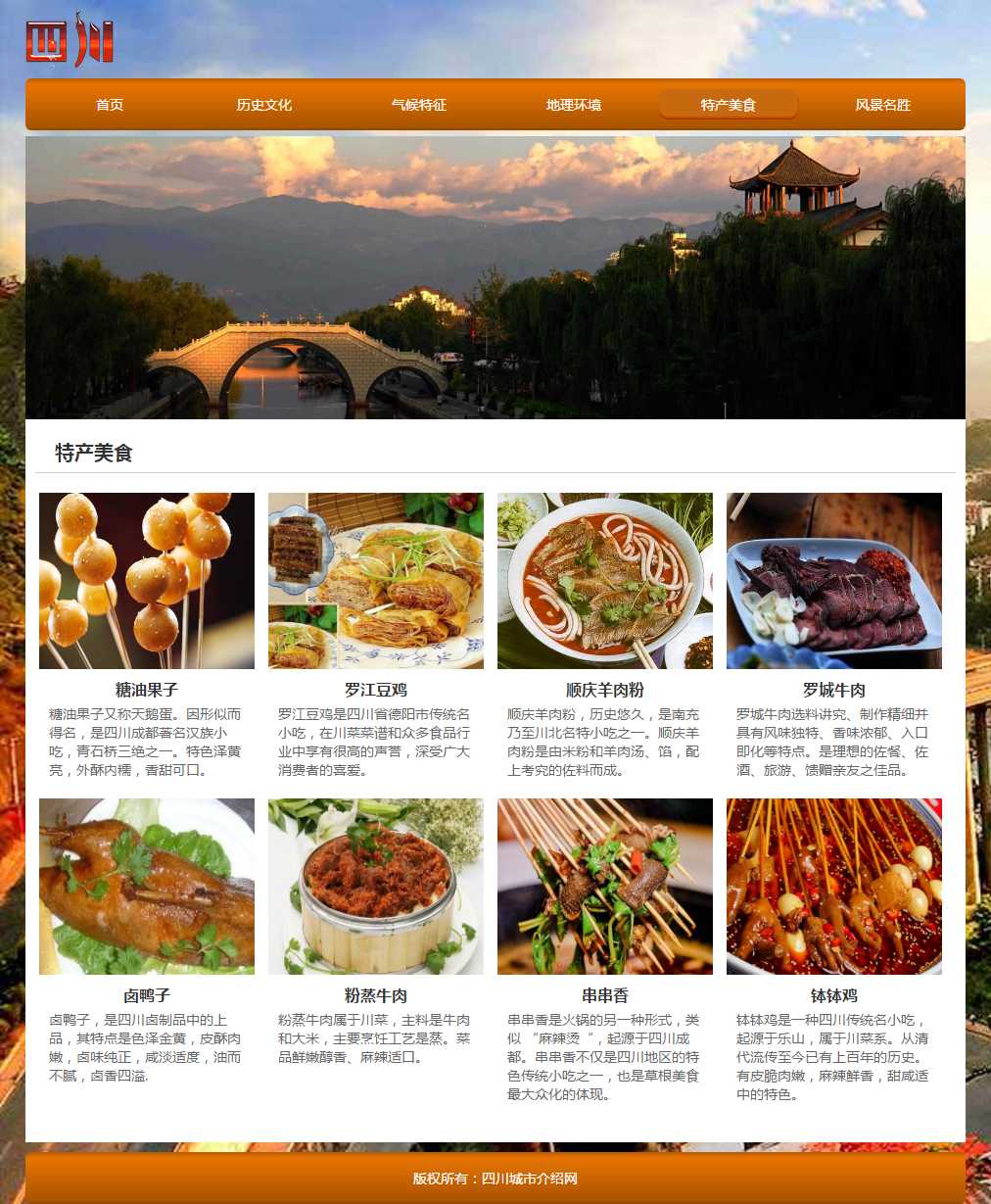Go to the 首页 nav item
991x1204 pixels.
[110, 105]
